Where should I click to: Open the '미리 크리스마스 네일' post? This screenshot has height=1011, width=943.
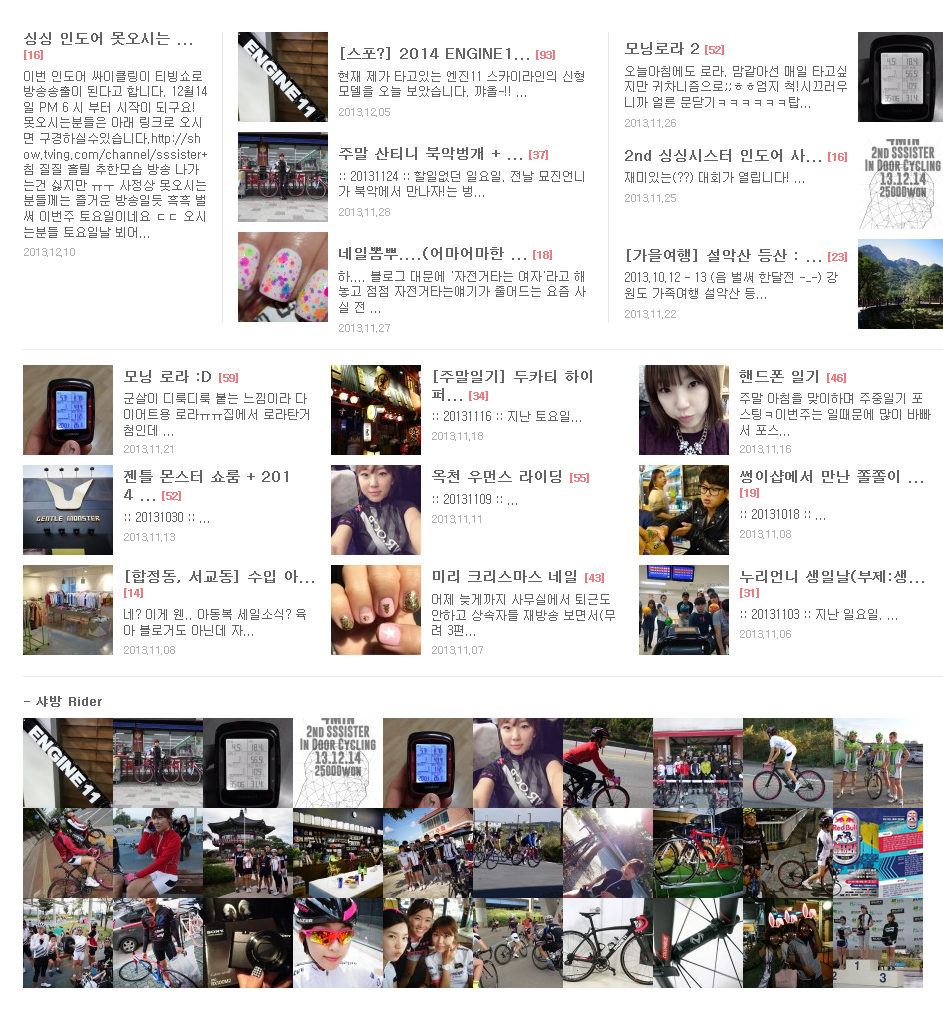[x=504, y=577]
